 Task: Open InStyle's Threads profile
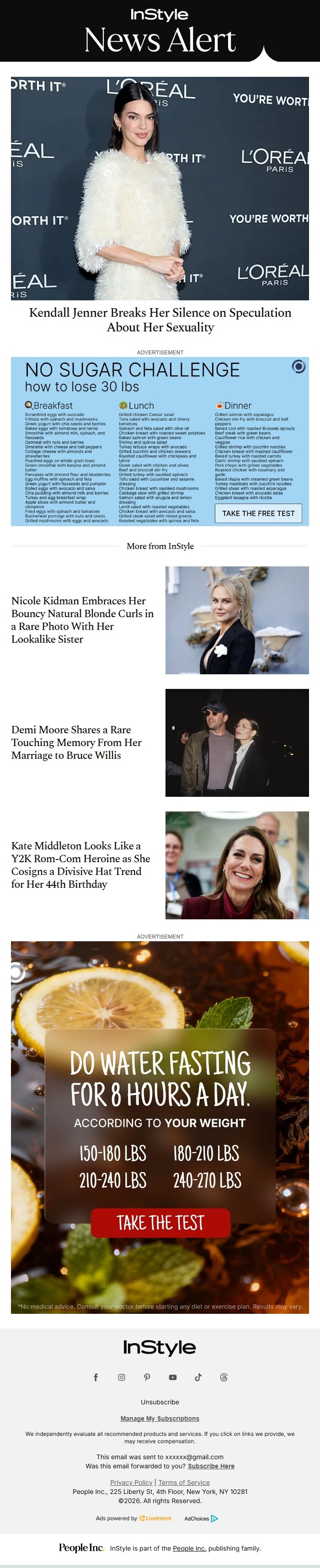click(224, 1377)
